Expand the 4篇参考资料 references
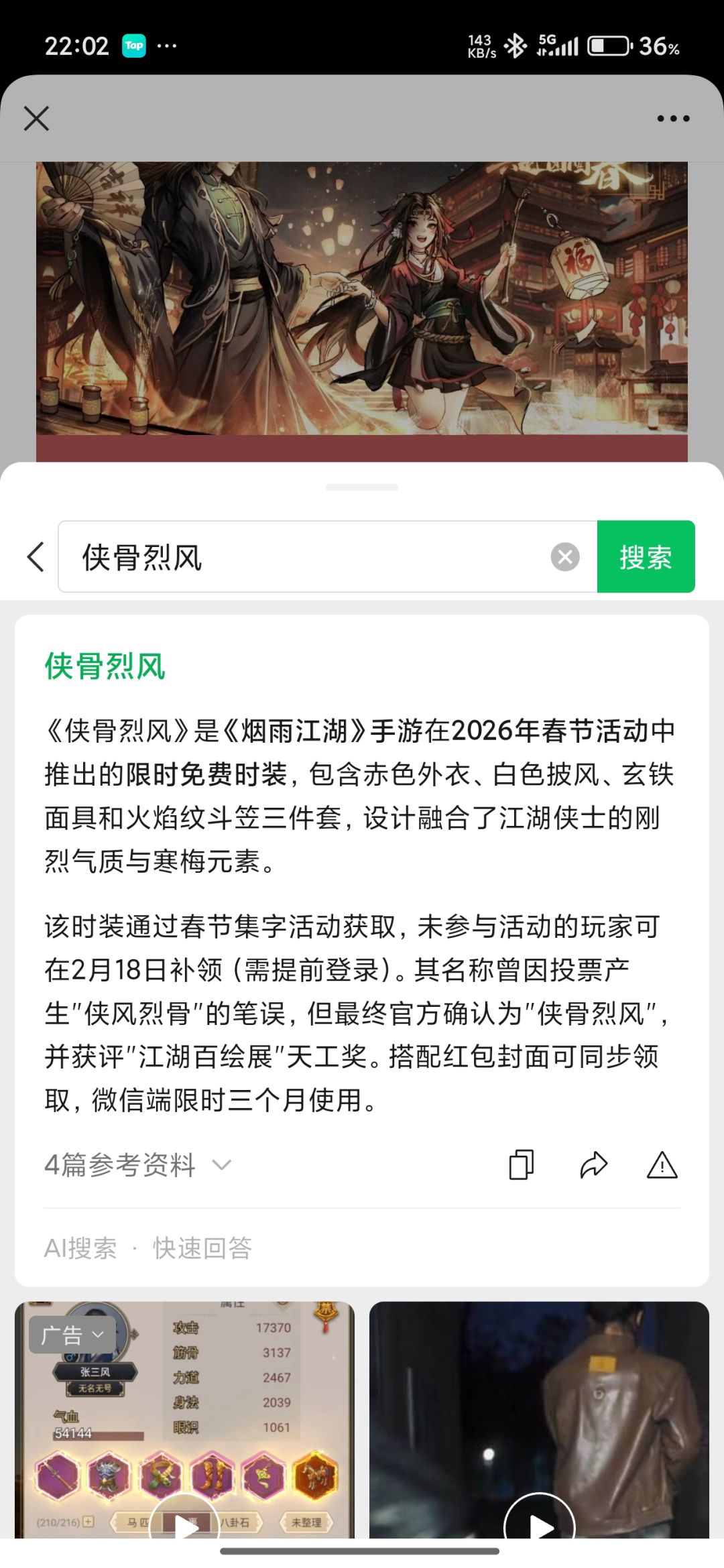Screen dimensions: 724x1568 pos(138,1164)
